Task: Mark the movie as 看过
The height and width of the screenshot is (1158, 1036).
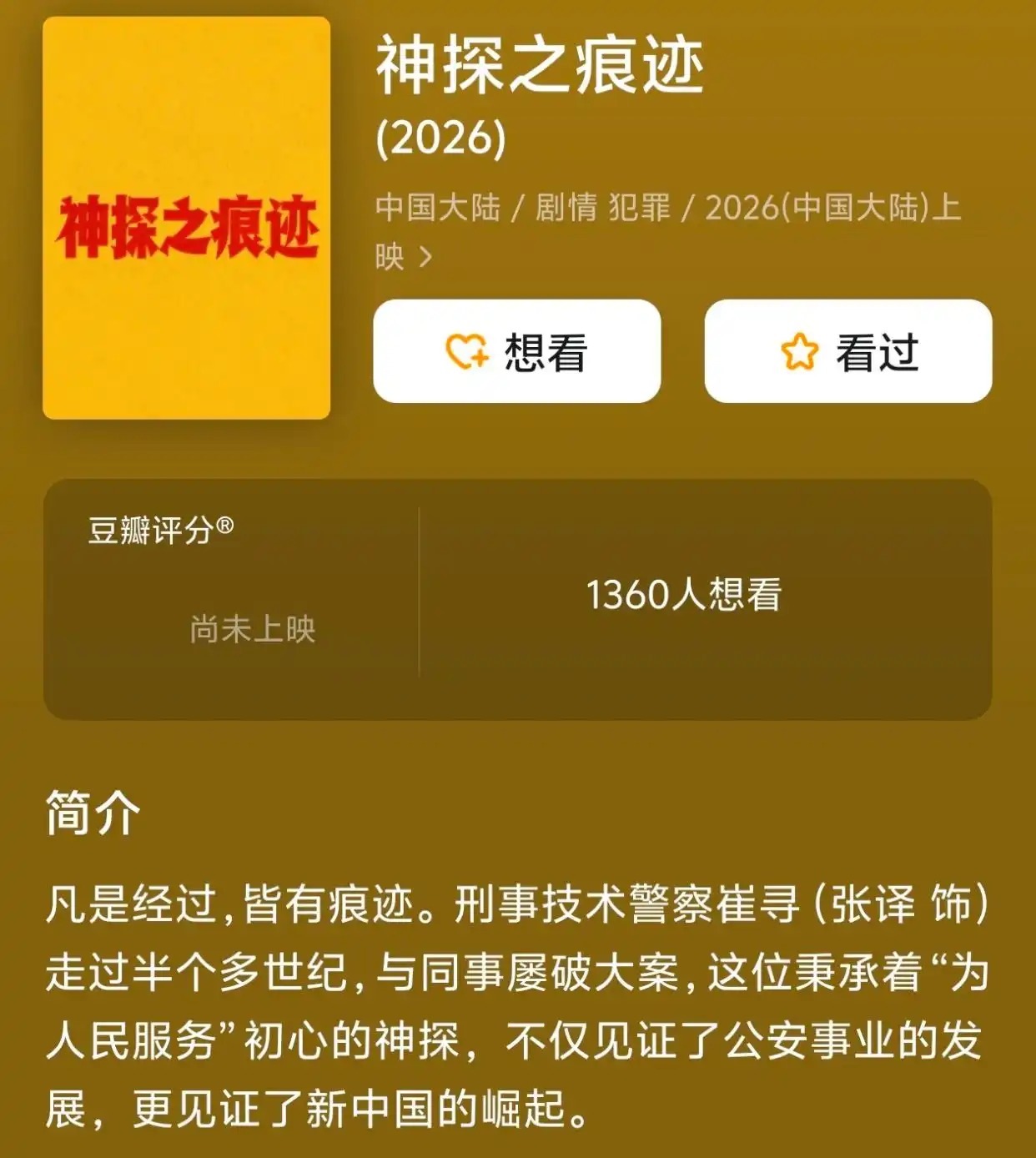Action: [x=847, y=351]
